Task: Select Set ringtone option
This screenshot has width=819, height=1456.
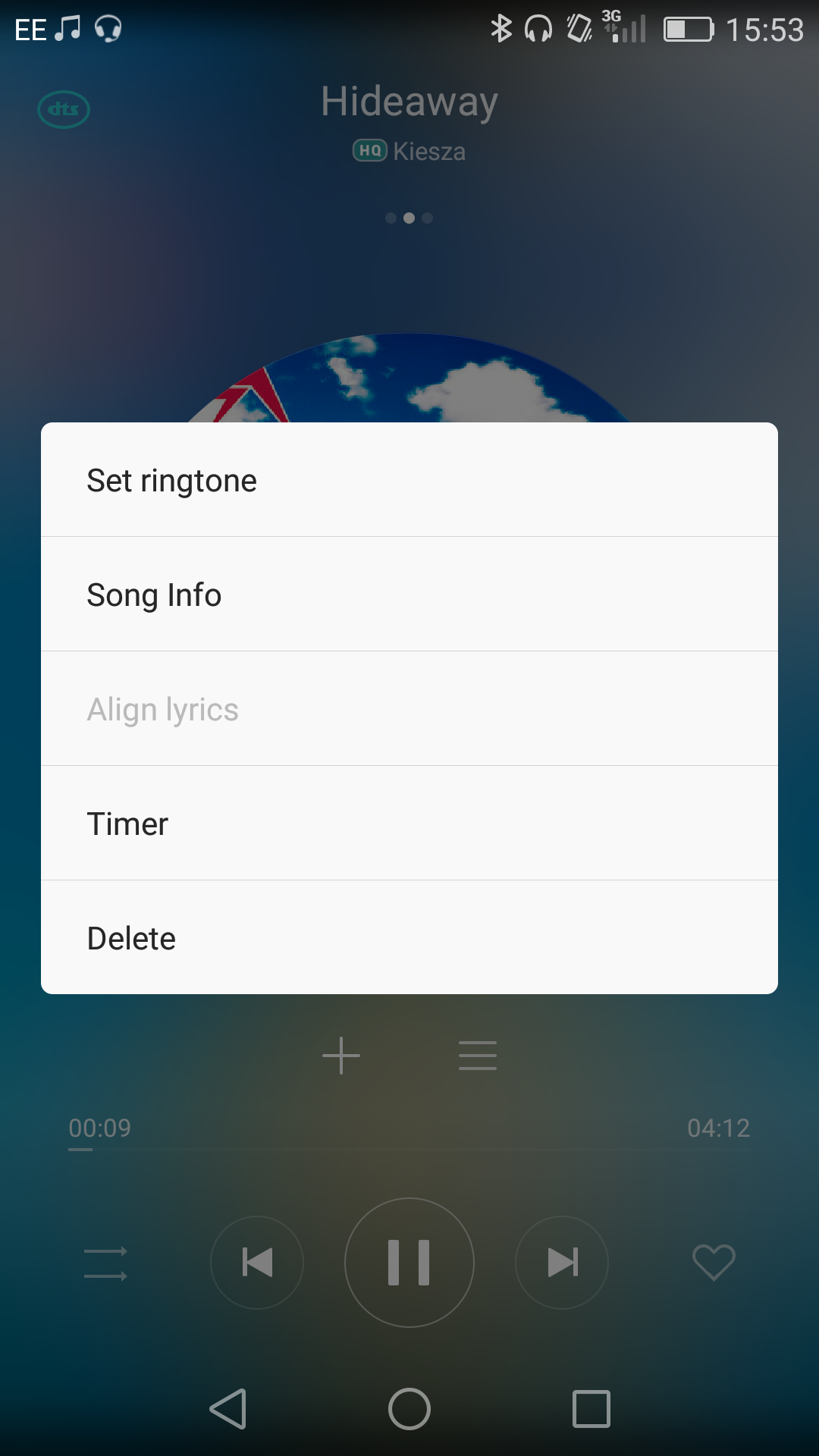Action: [x=409, y=480]
